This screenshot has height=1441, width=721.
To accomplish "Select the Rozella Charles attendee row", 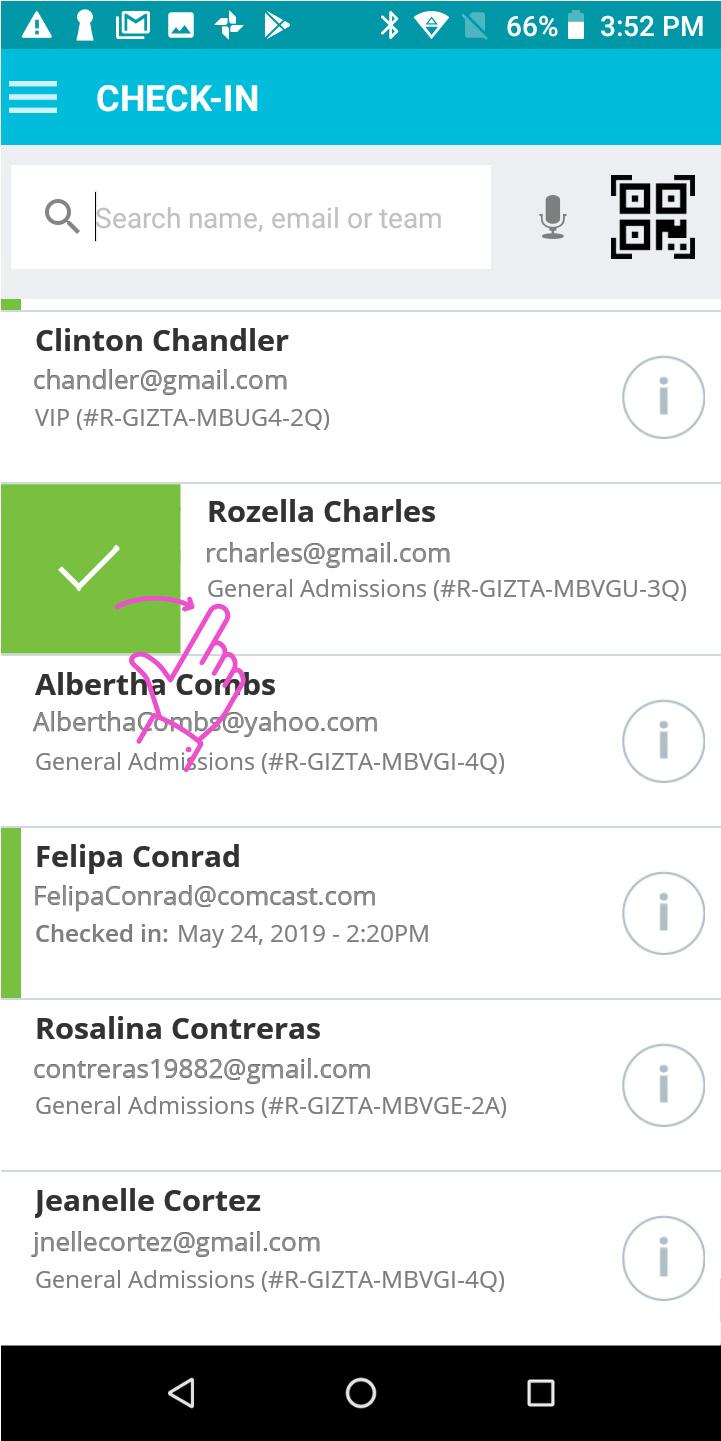I will pyautogui.click(x=451, y=568).
